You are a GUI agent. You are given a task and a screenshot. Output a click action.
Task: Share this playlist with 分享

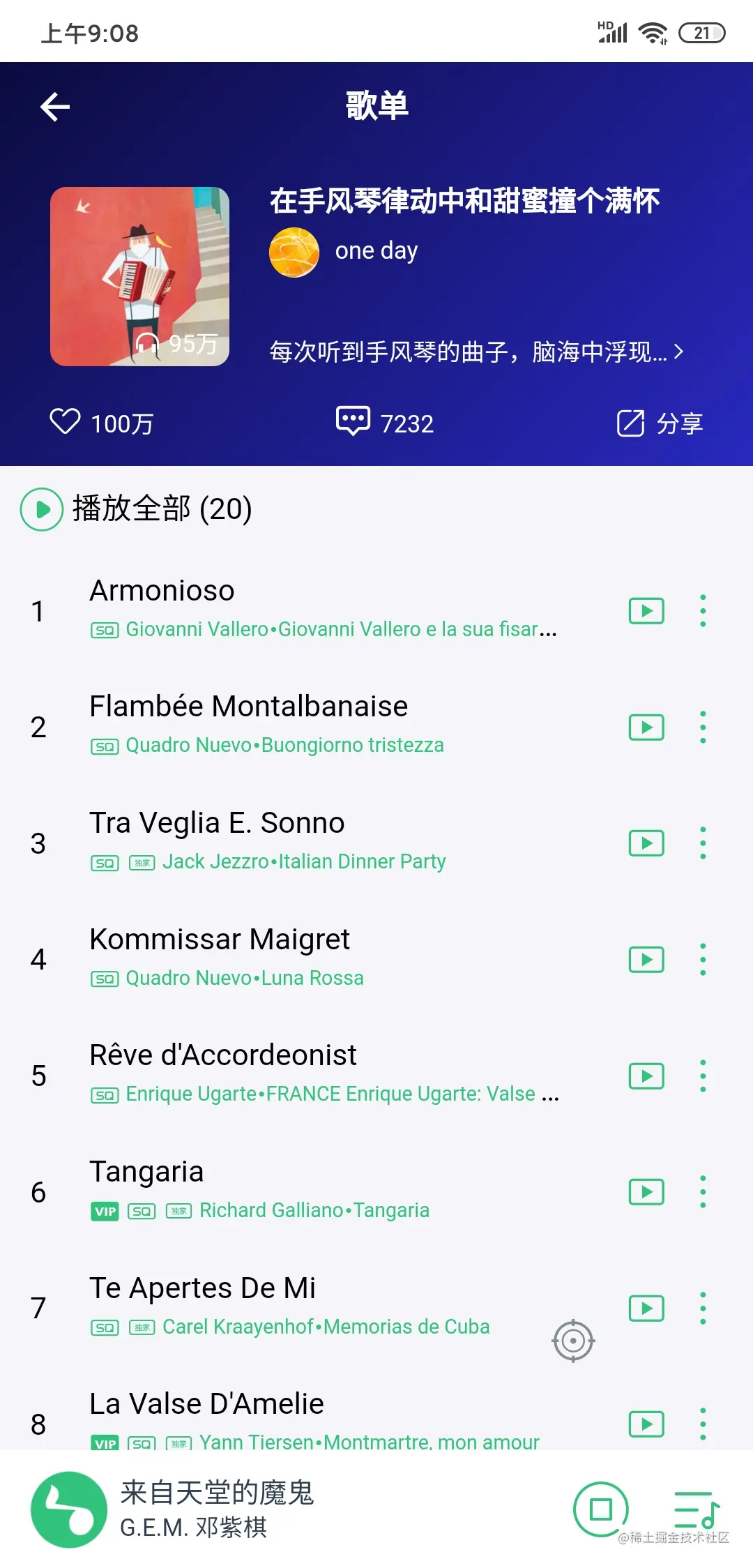(660, 423)
